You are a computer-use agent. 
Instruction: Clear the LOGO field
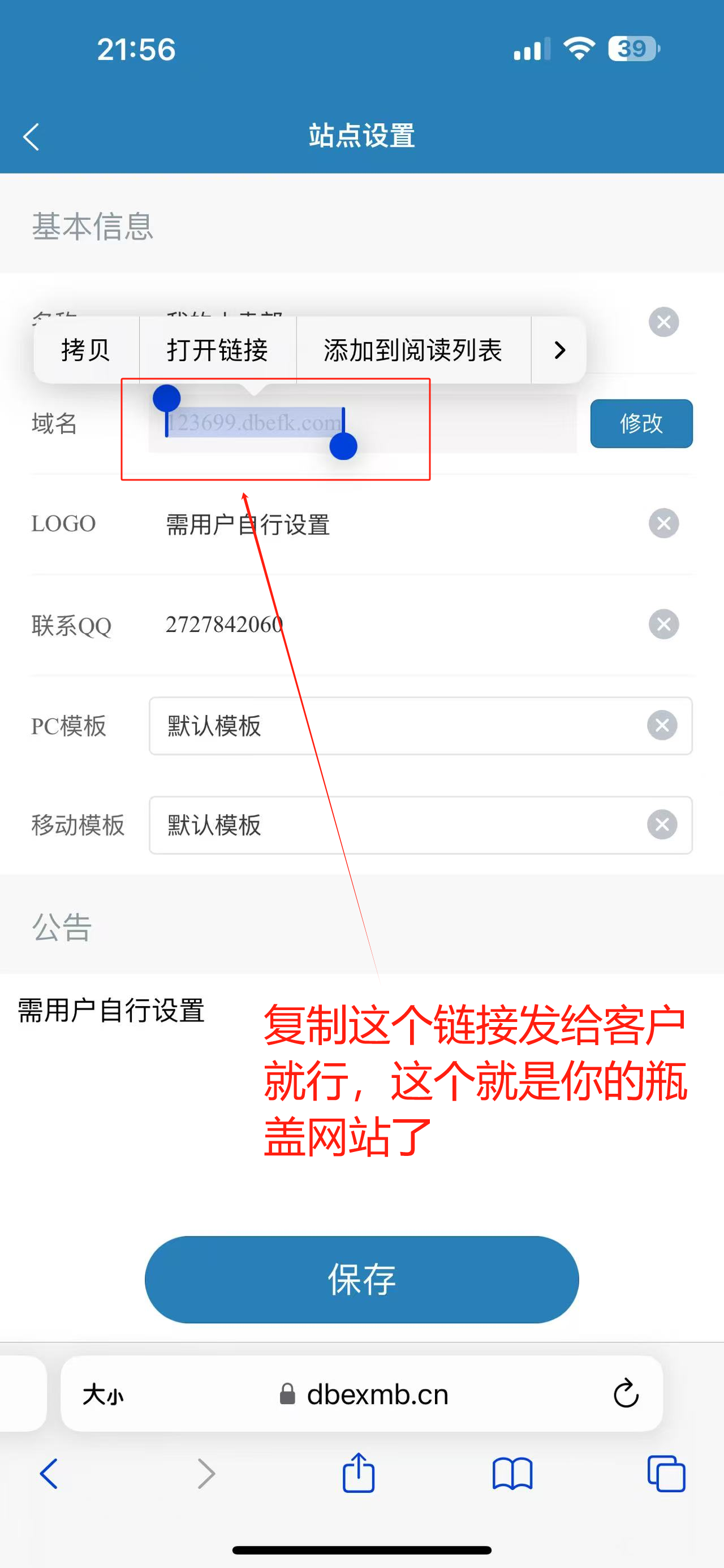coord(663,523)
